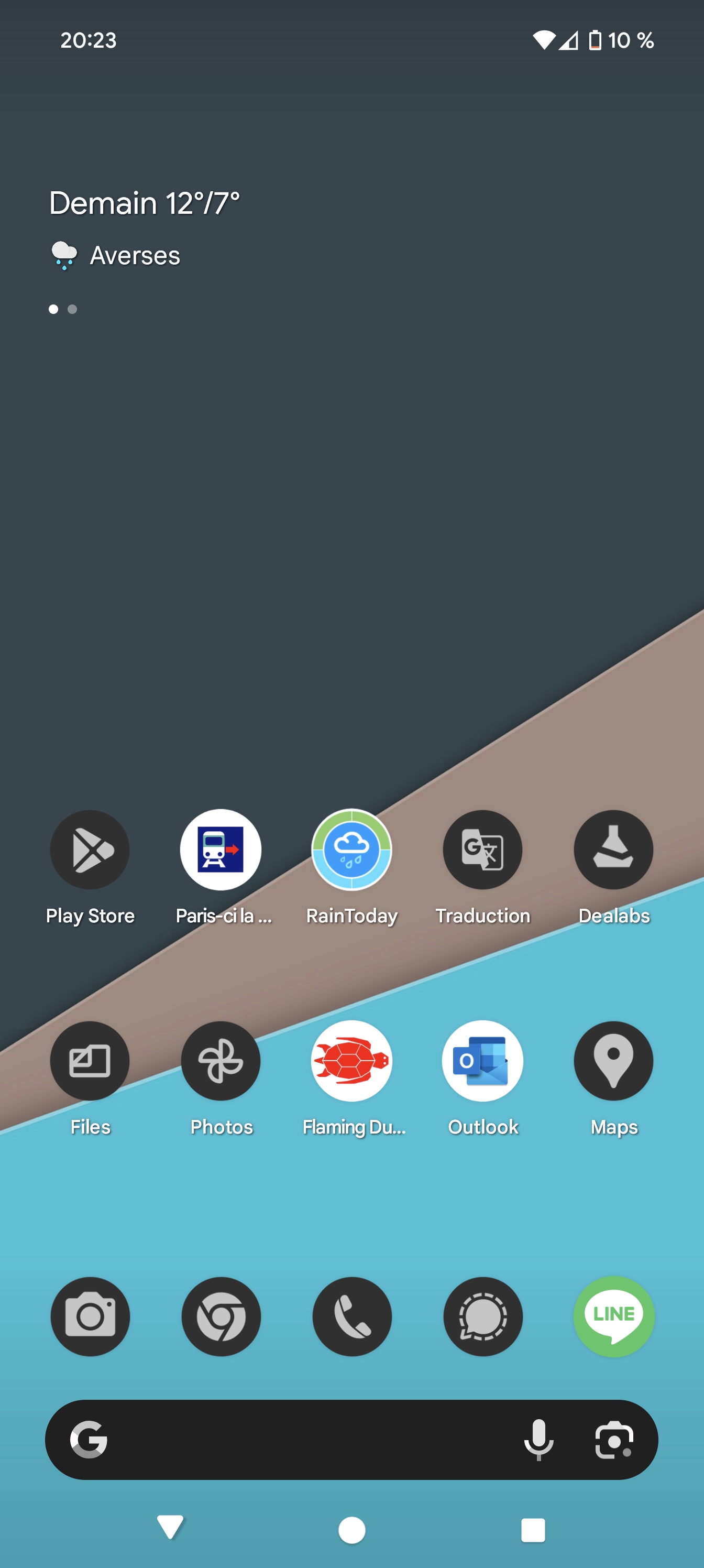Open tomorrow's weather forecast widget
Screen dimensions: 704x1568
point(144,204)
